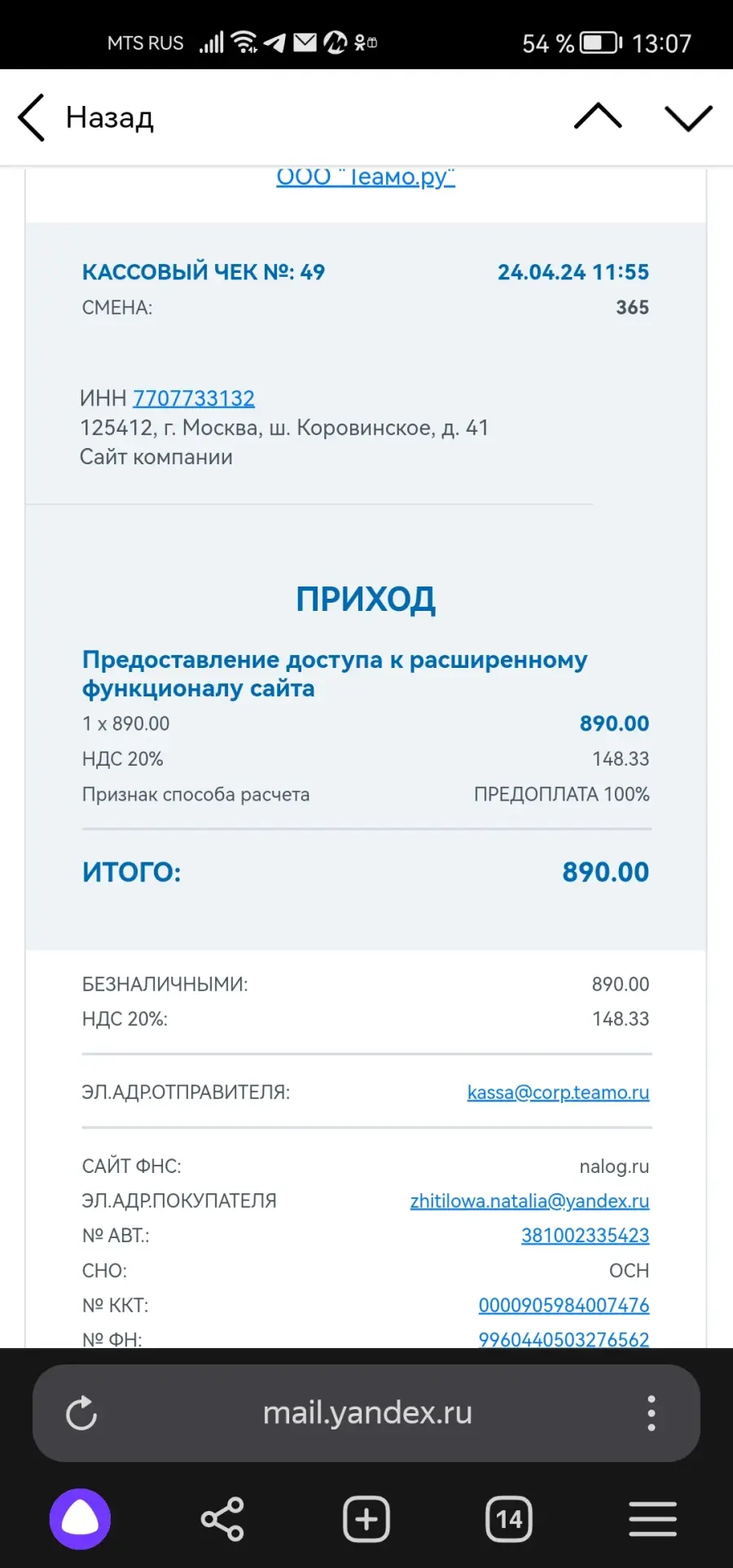Open the ИНН 7707733132 link
This screenshot has width=733, height=1568.
(194, 398)
